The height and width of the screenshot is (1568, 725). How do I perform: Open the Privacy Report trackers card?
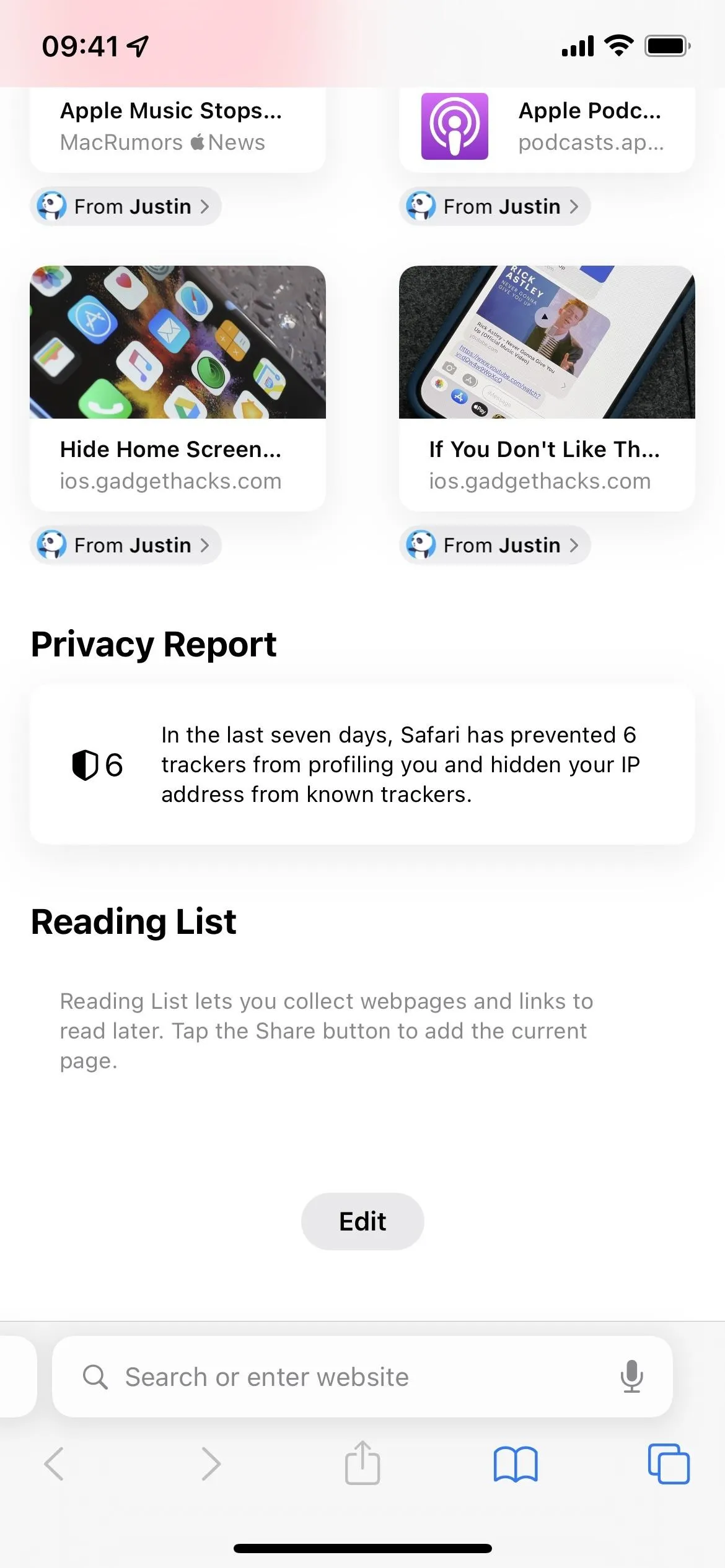coord(362,764)
